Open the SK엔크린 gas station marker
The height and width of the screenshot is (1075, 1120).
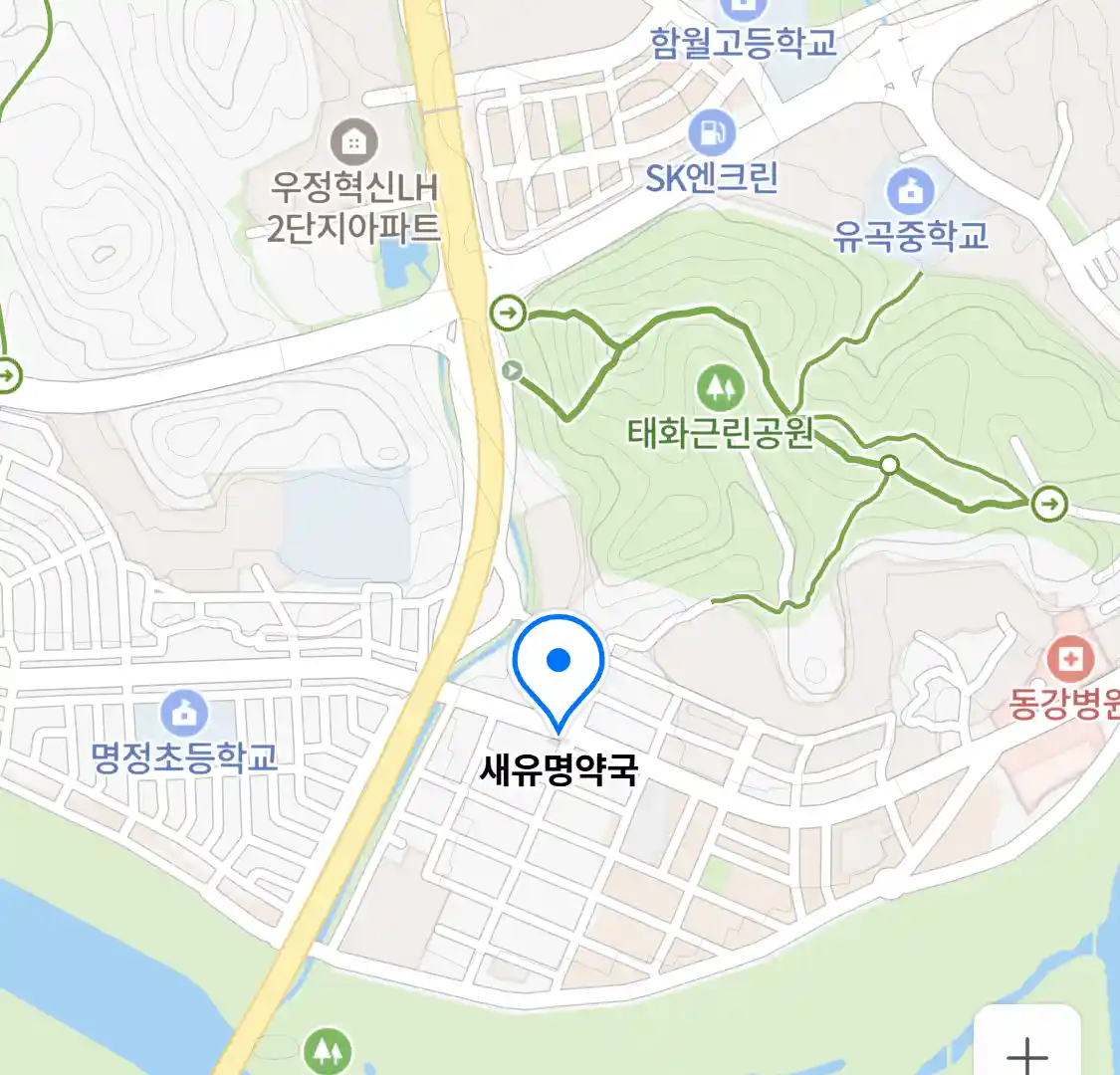pos(712,132)
